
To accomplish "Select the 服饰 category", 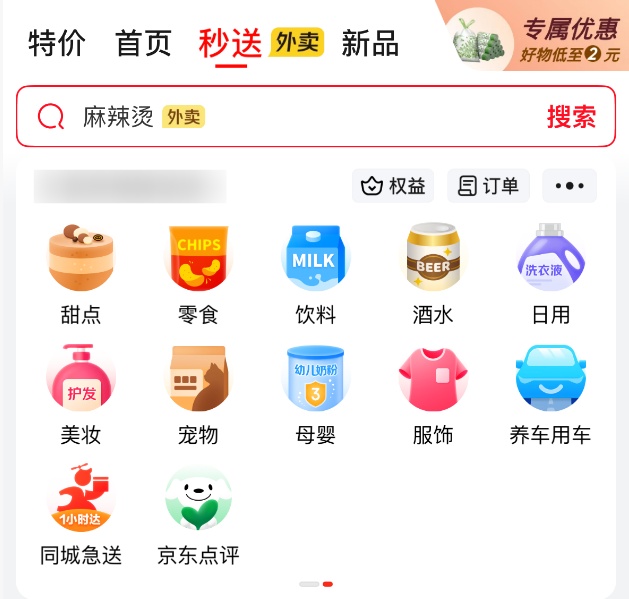I will (x=432, y=393).
